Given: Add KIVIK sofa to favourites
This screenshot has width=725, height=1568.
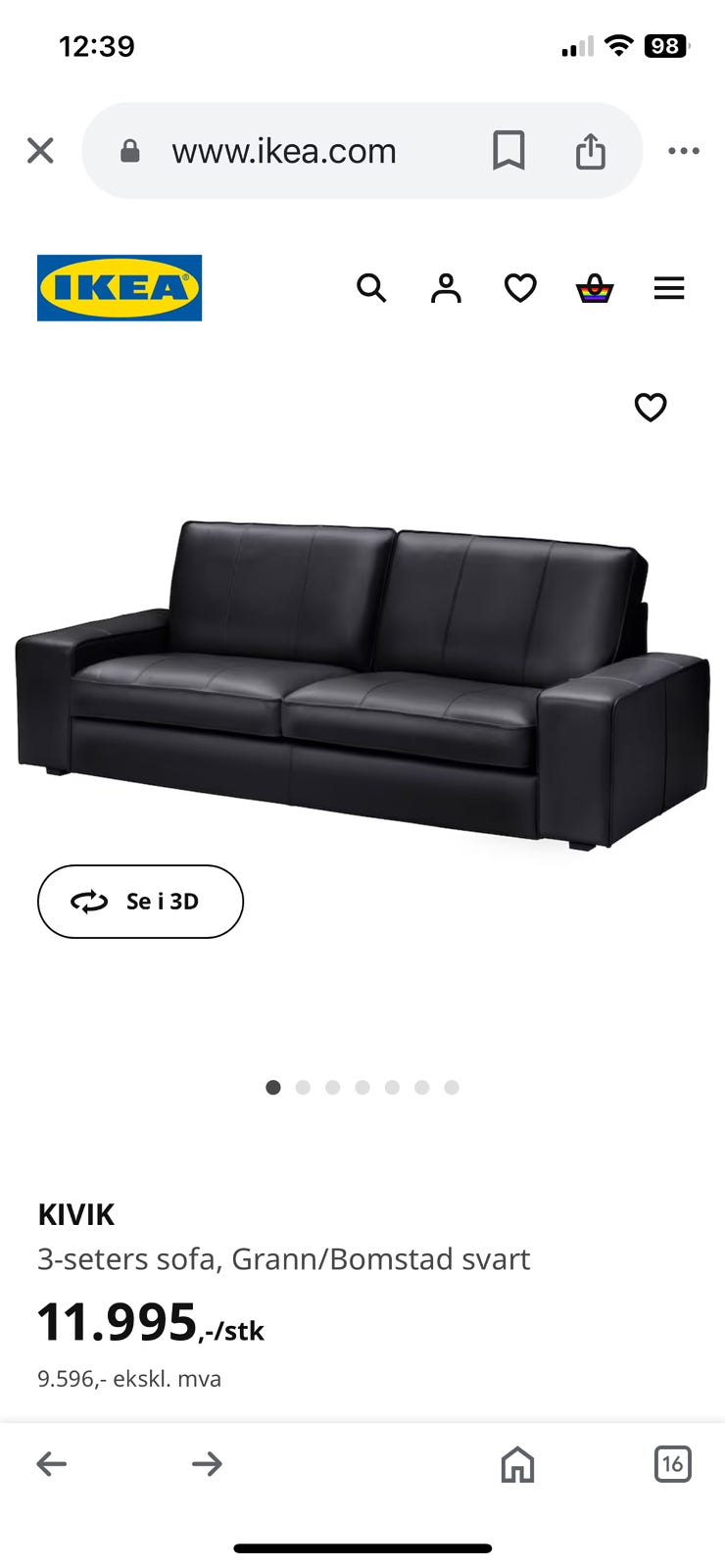Looking at the screenshot, I should 651,407.
